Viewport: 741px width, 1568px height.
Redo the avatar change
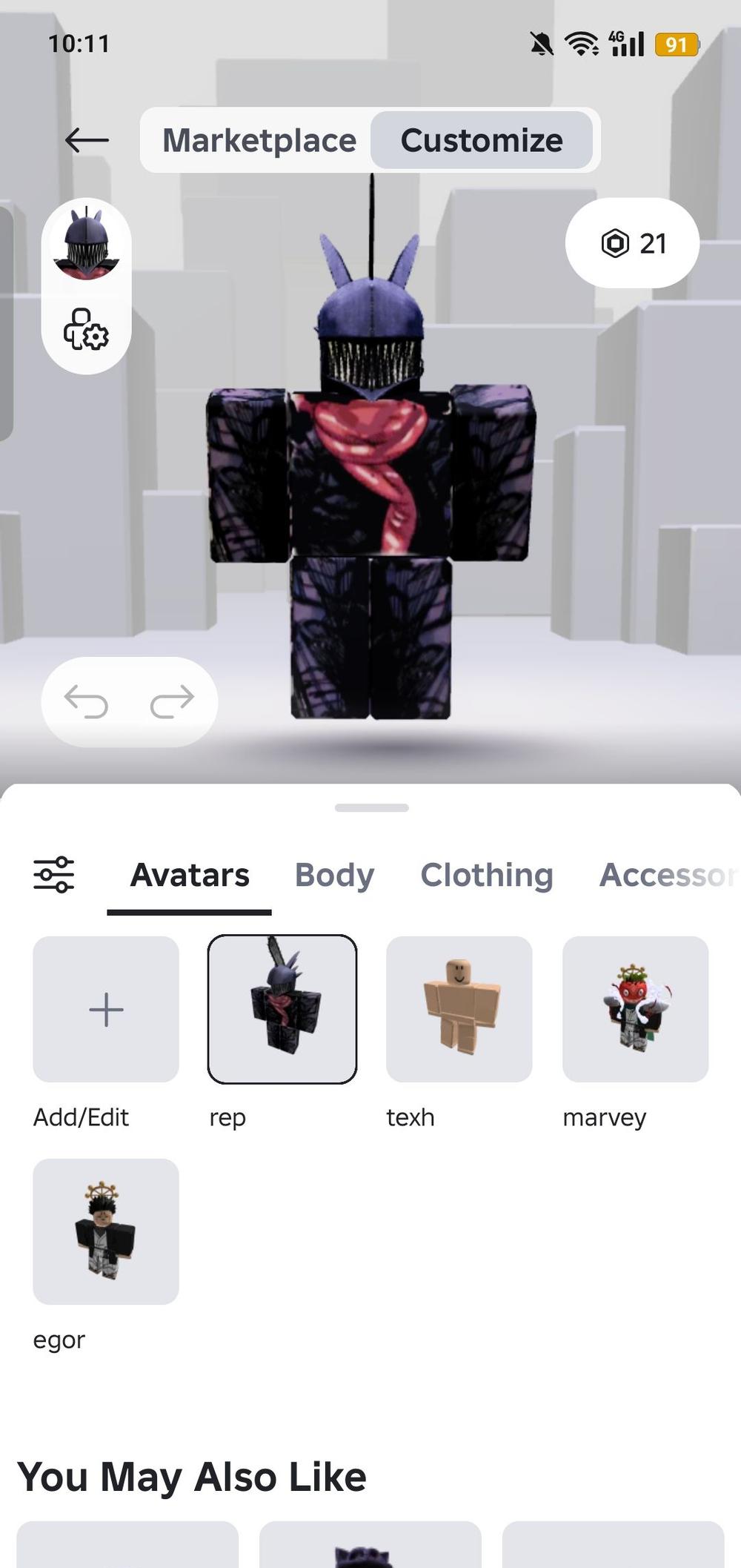pos(172,701)
